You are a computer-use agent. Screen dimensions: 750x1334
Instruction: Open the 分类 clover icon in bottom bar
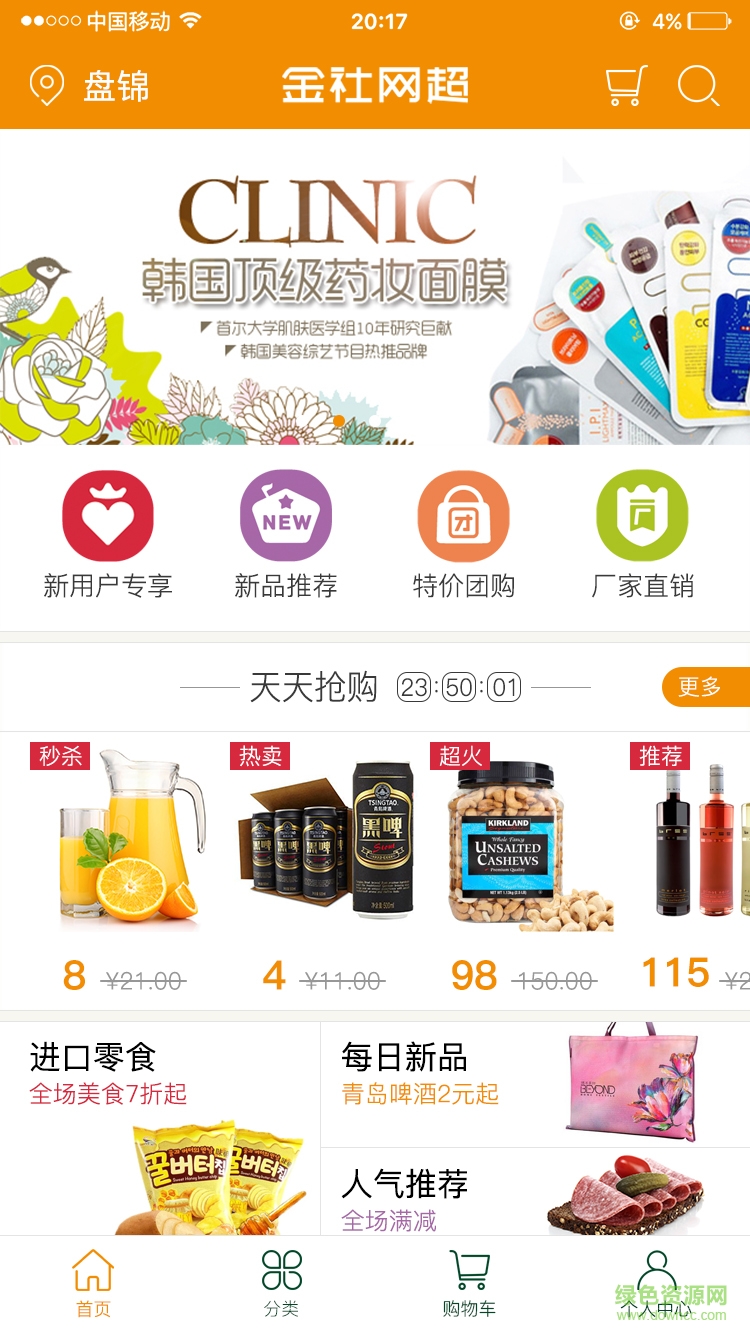(x=281, y=1270)
